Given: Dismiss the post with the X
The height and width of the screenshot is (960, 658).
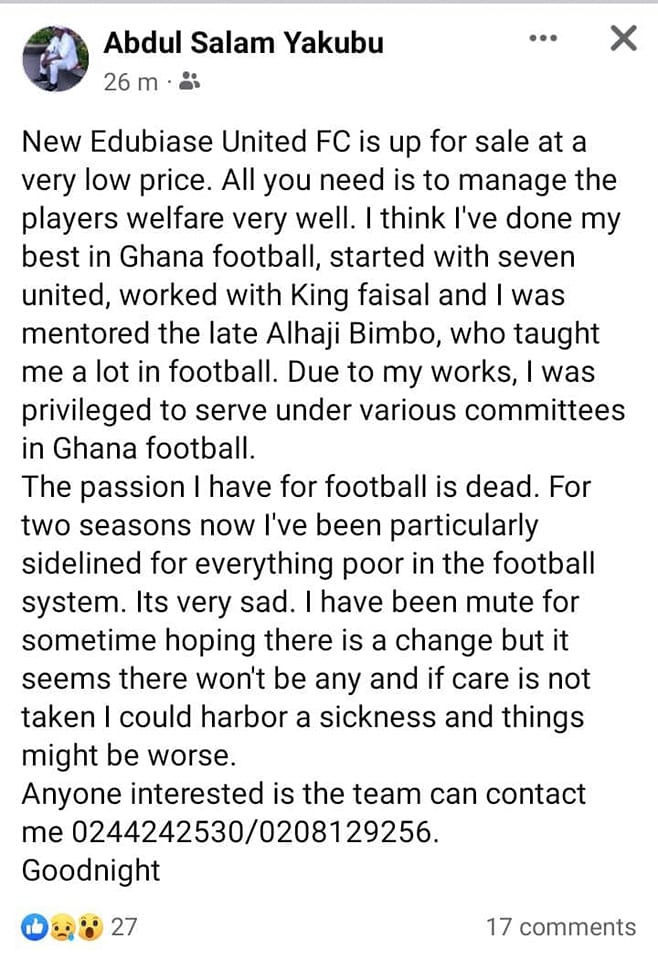Looking at the screenshot, I should [622, 39].
